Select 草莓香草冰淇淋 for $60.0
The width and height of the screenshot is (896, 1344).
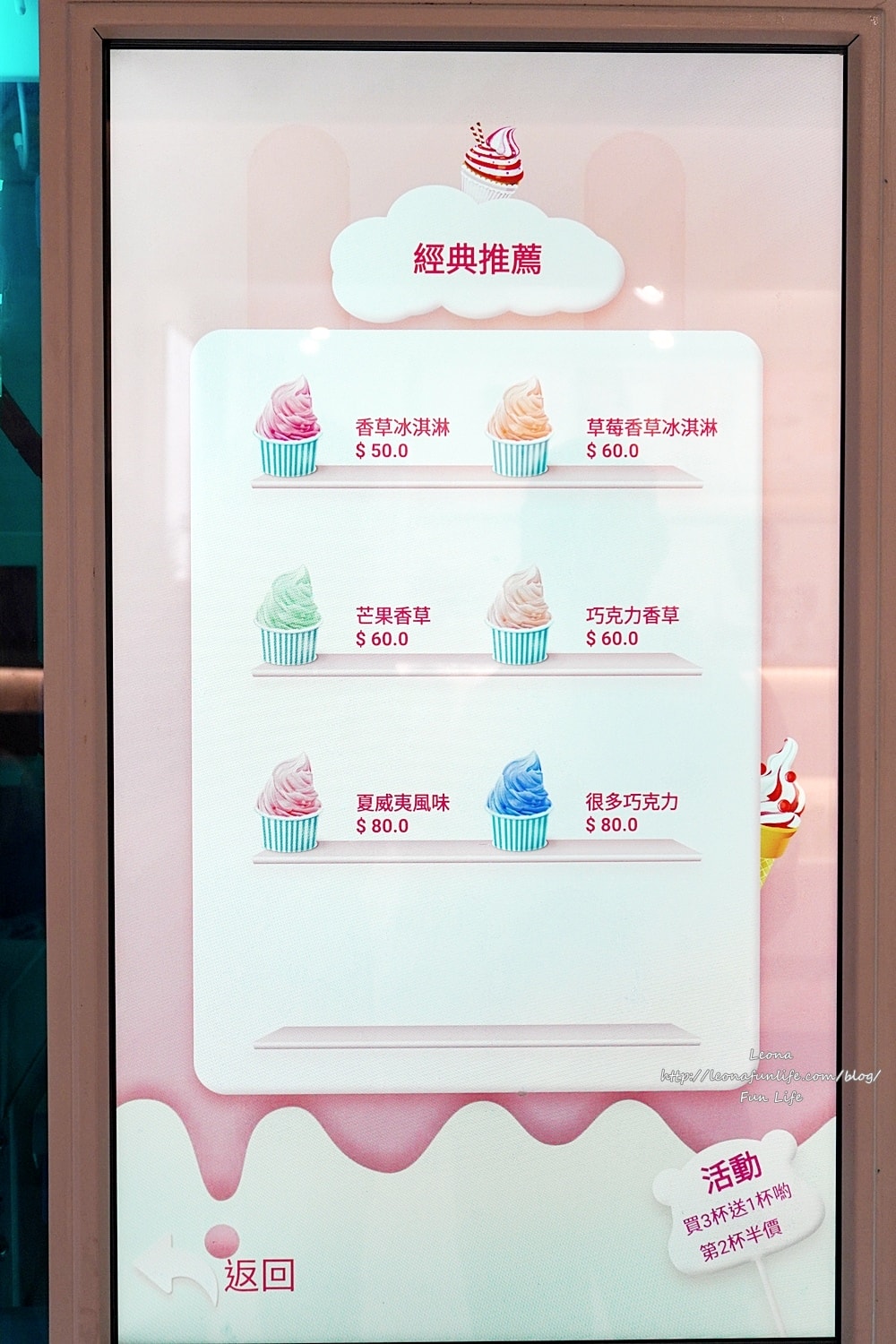point(519,428)
